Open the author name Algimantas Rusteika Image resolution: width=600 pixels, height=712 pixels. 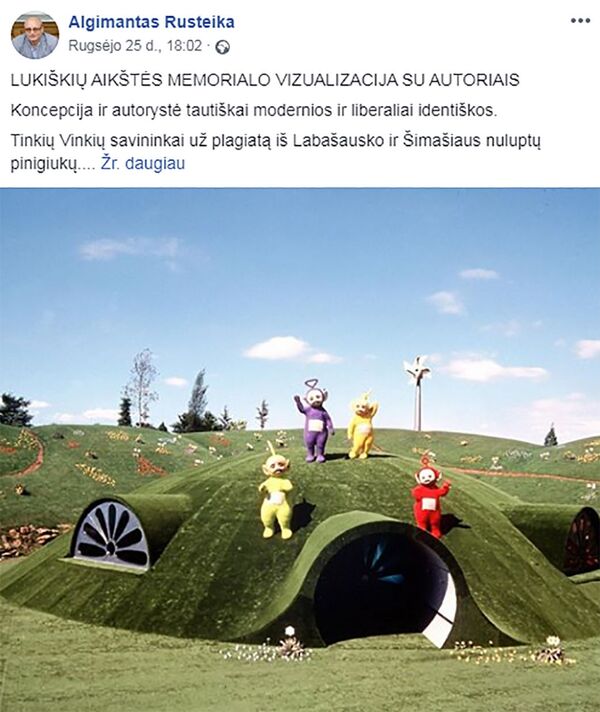click(x=151, y=21)
